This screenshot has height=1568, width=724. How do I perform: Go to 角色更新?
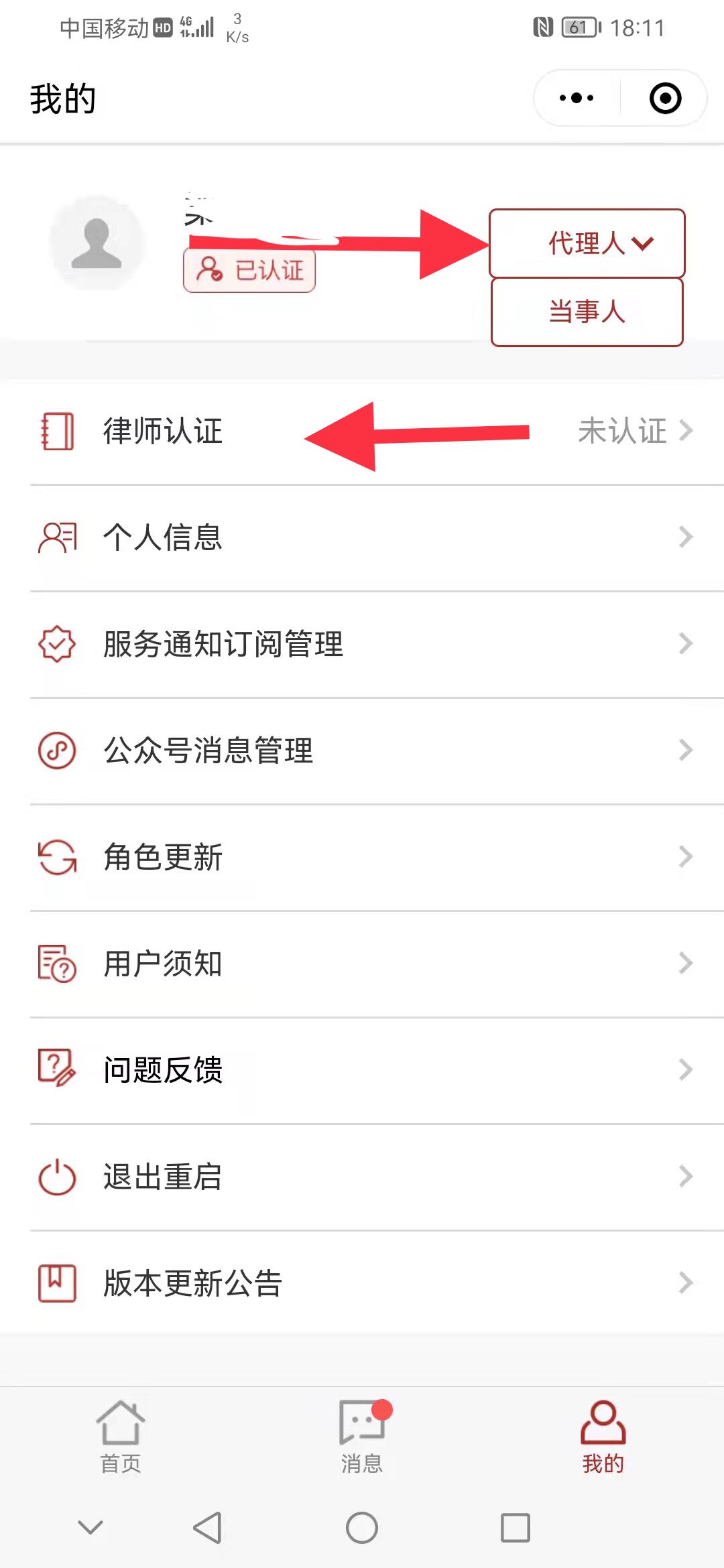362,857
